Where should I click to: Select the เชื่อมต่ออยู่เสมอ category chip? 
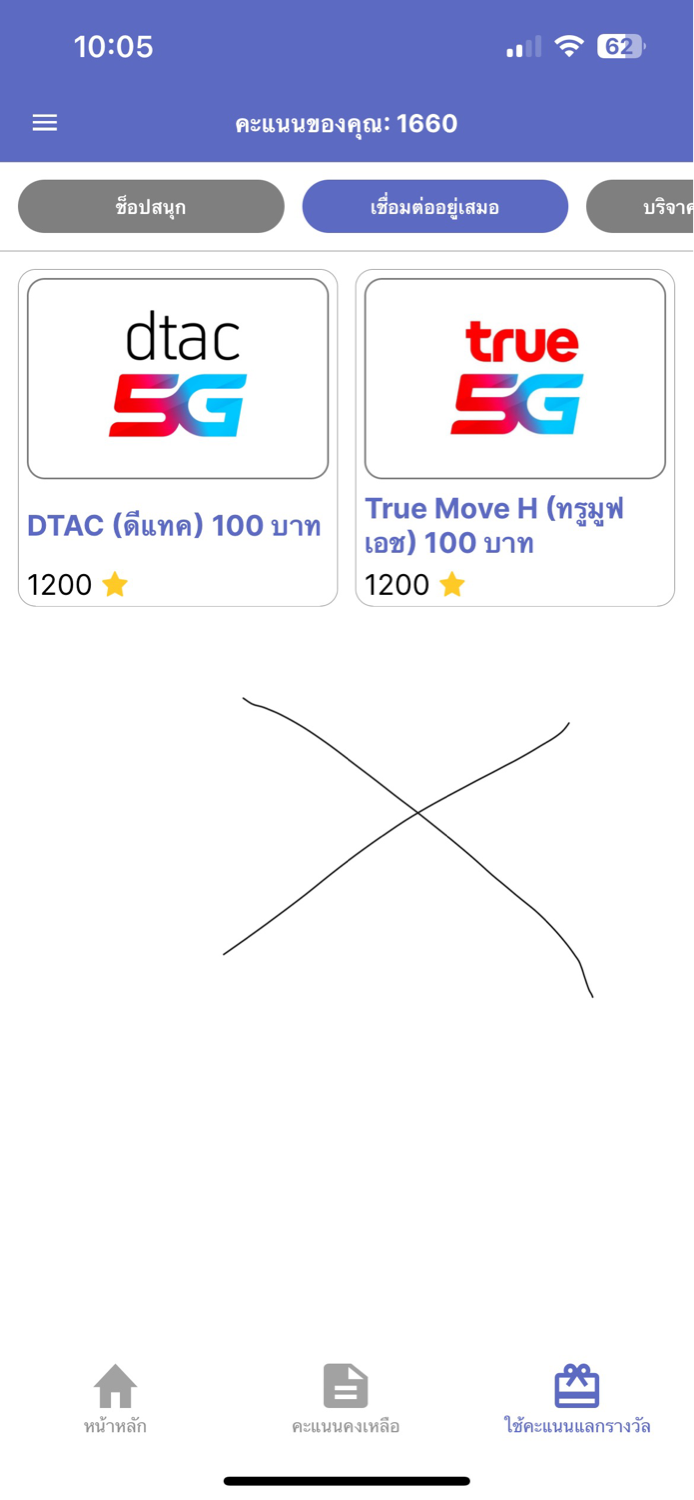point(435,207)
